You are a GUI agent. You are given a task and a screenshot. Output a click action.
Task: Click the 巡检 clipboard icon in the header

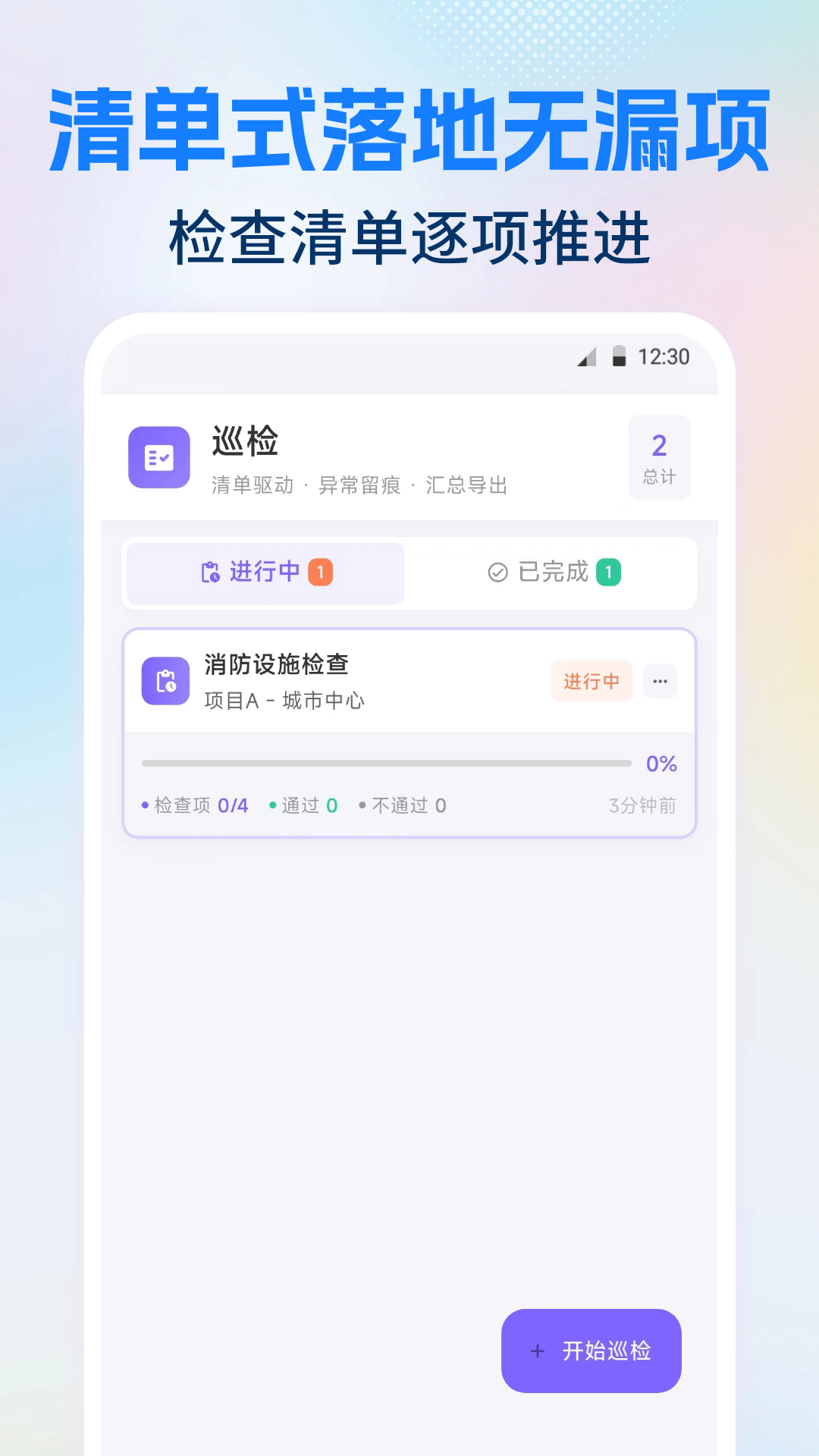click(x=159, y=457)
